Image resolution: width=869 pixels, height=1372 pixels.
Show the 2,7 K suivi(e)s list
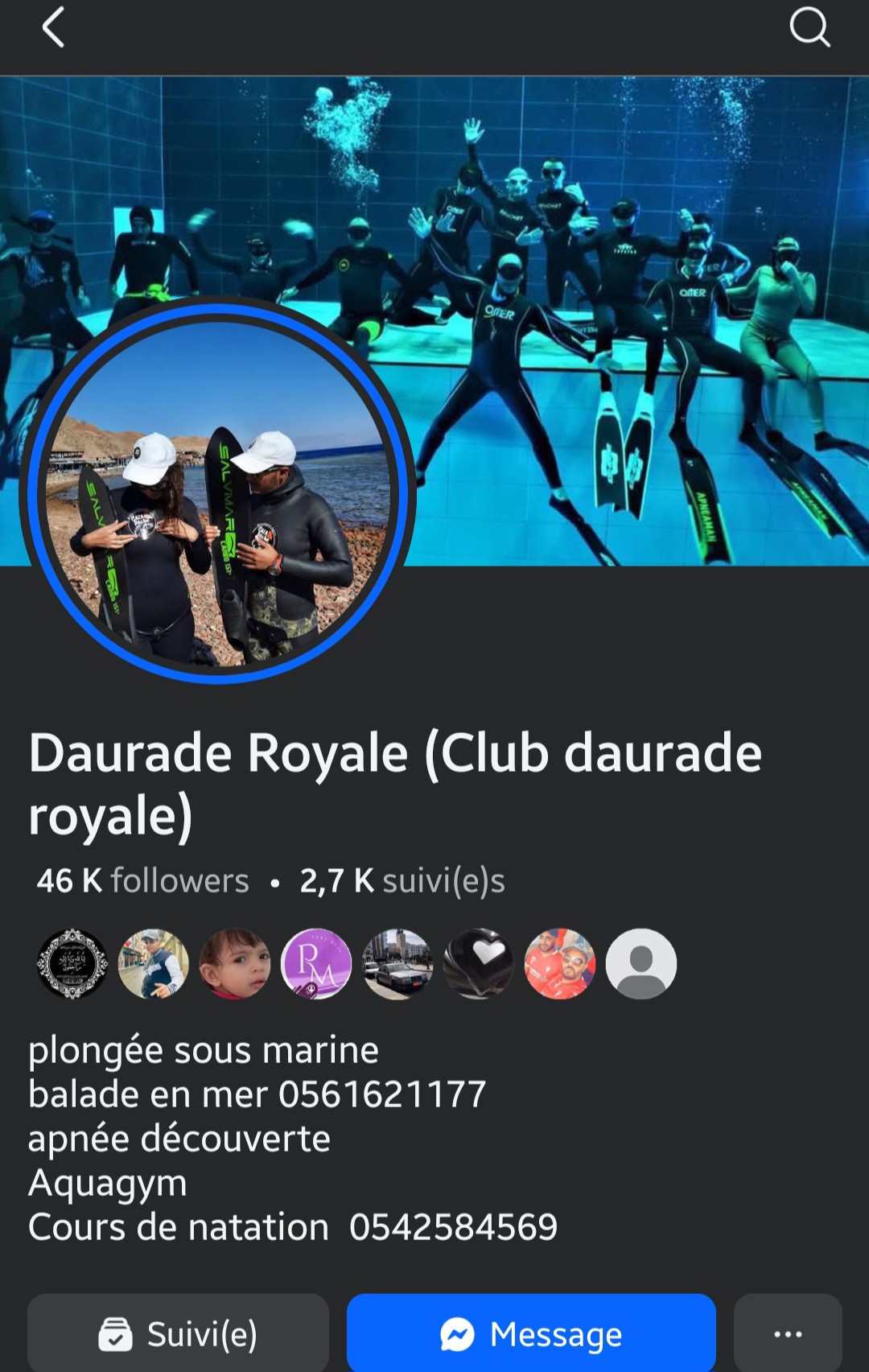(x=402, y=881)
